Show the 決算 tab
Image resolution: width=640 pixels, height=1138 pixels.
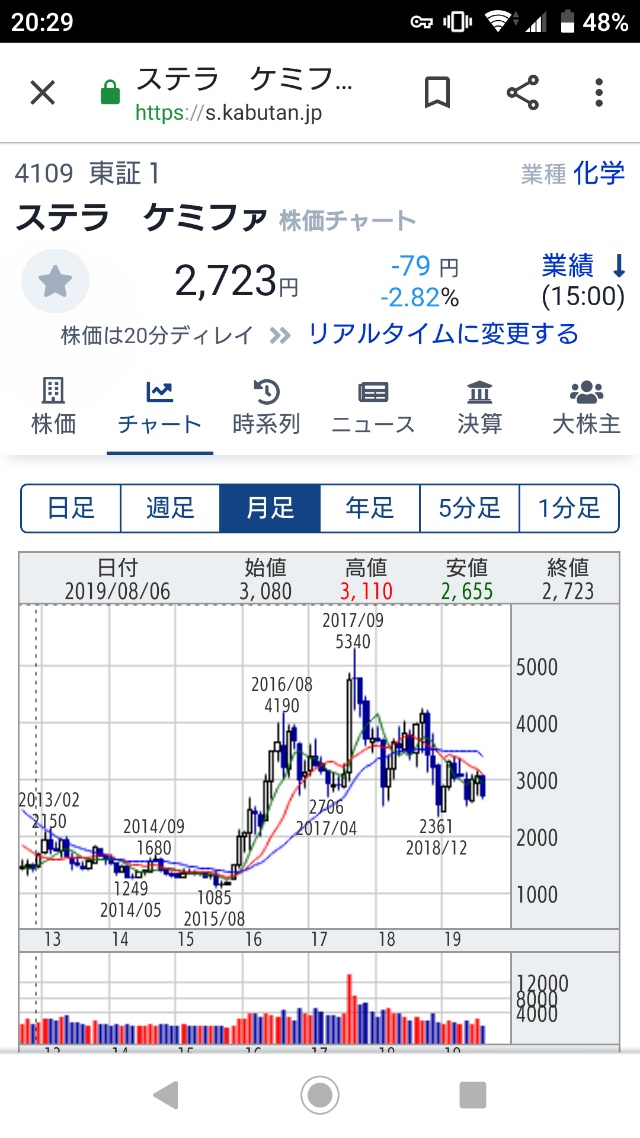click(x=480, y=406)
